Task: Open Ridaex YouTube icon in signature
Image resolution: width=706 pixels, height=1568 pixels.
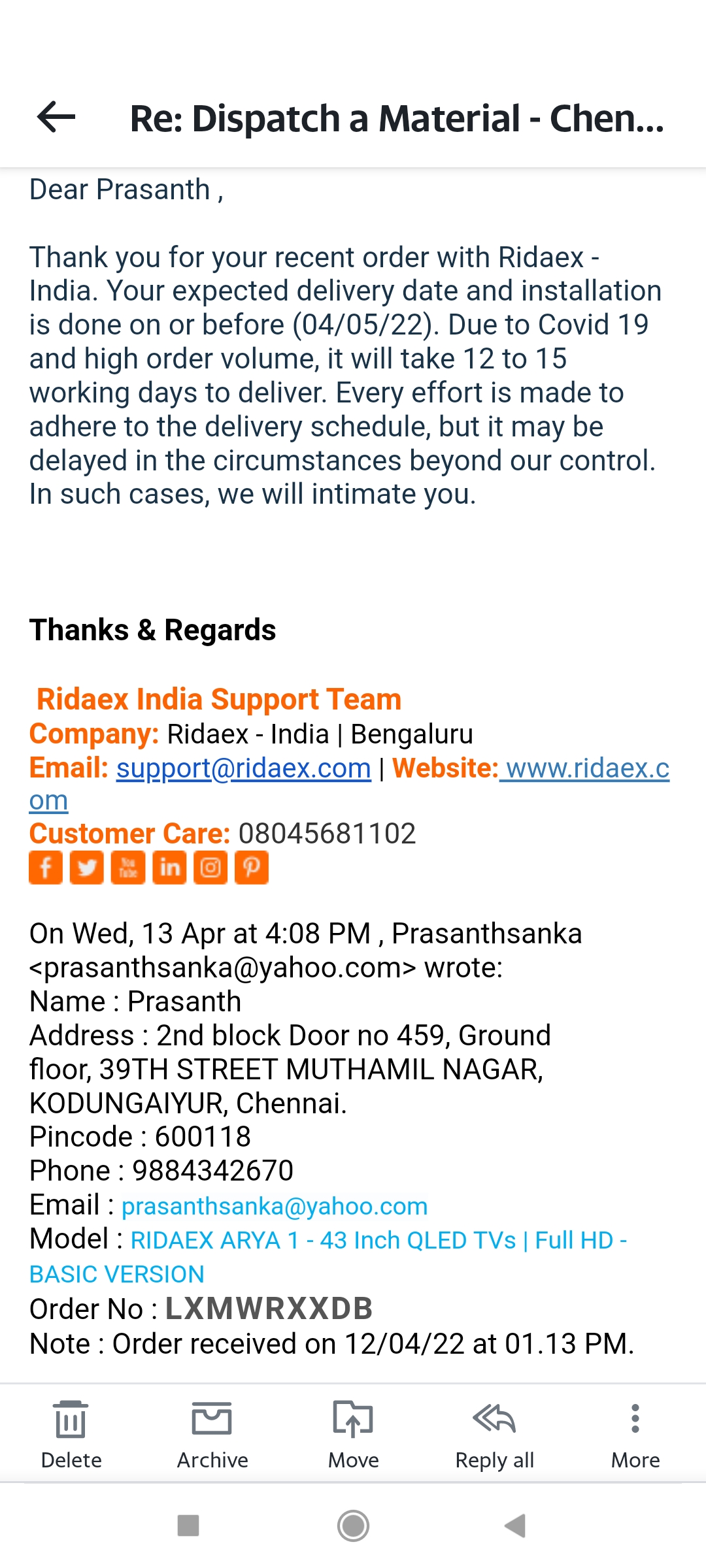Action: point(128,868)
